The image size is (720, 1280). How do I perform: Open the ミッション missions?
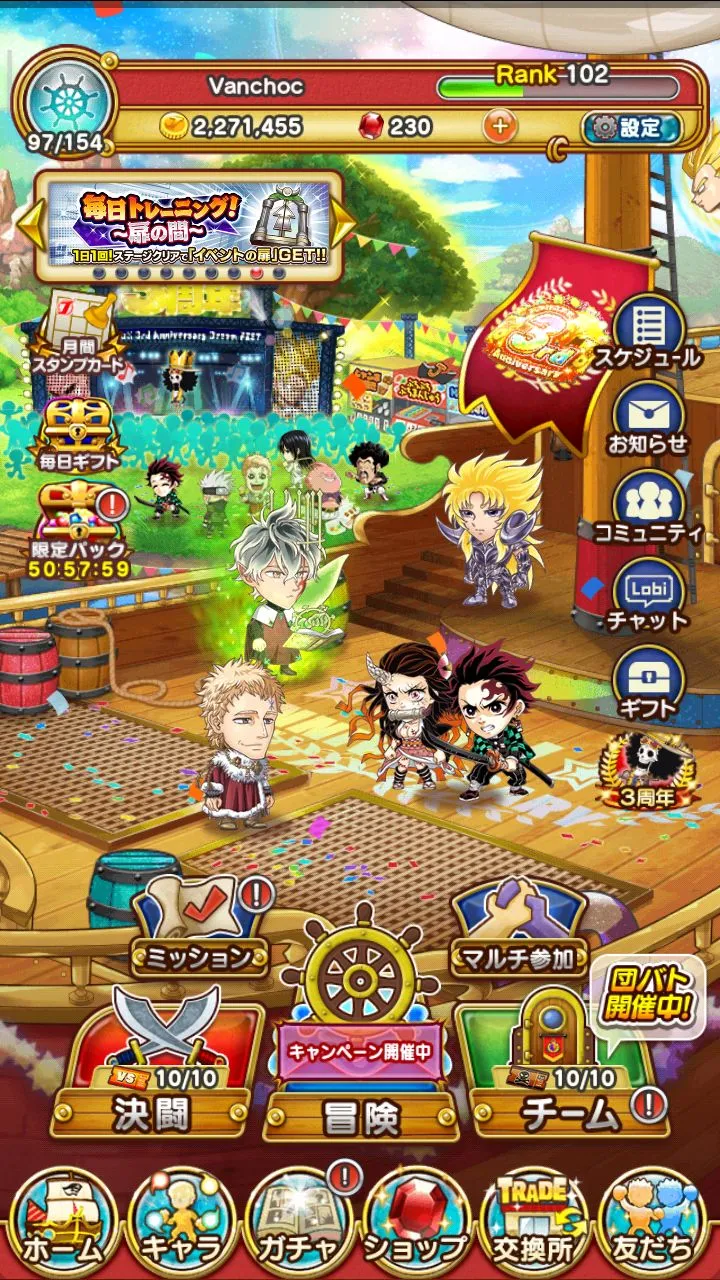tap(200, 925)
